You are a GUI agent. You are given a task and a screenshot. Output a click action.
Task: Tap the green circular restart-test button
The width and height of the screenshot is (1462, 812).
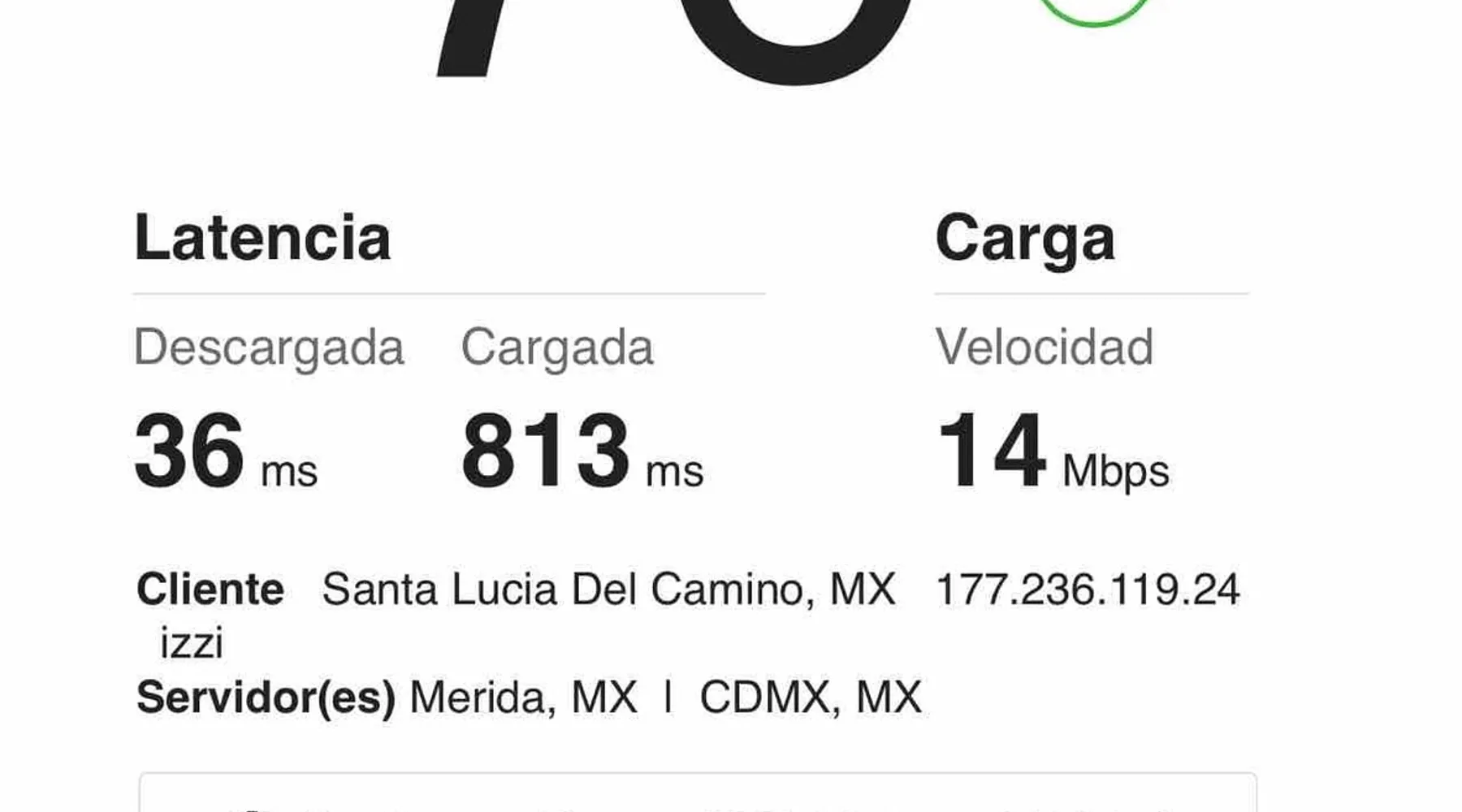(x=1093, y=8)
